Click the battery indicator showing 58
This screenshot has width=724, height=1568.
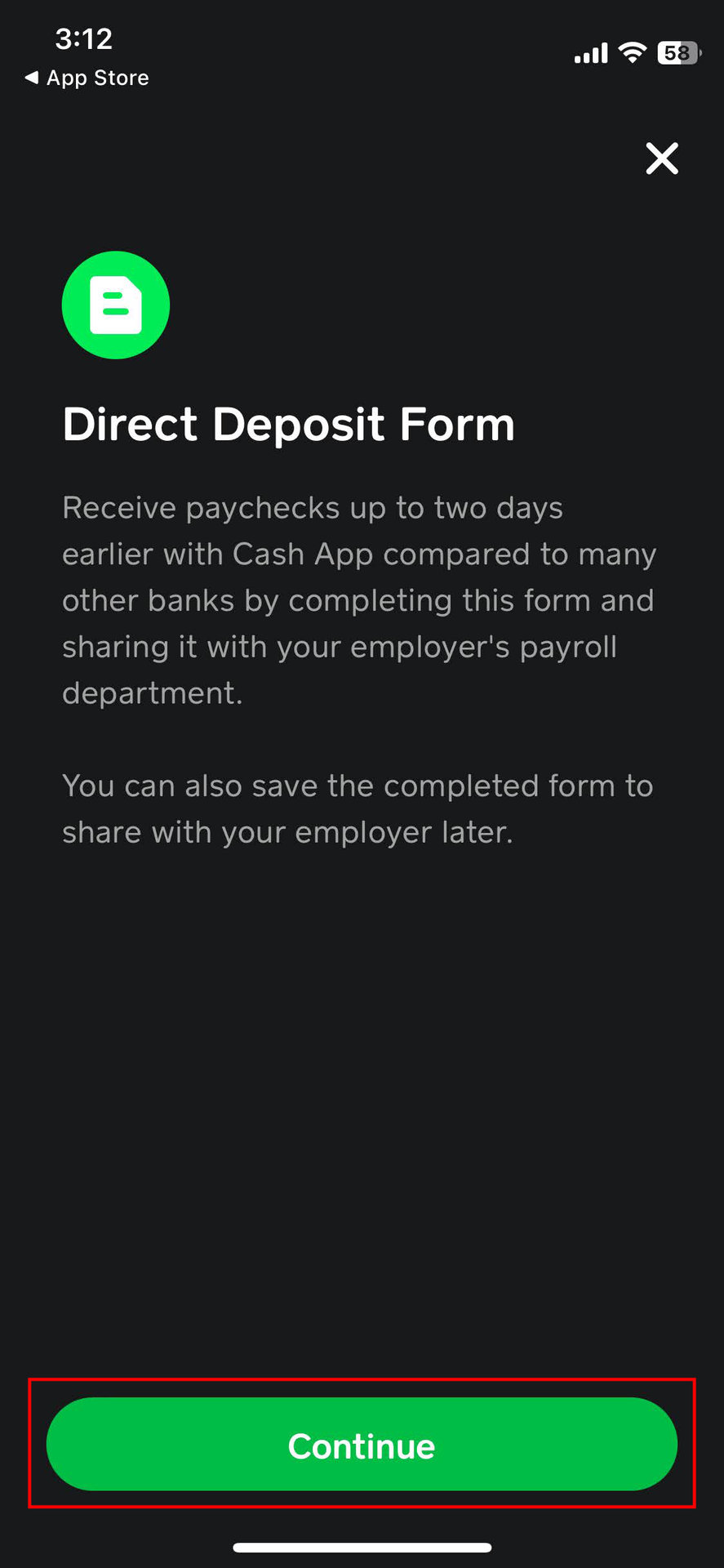pos(677,51)
